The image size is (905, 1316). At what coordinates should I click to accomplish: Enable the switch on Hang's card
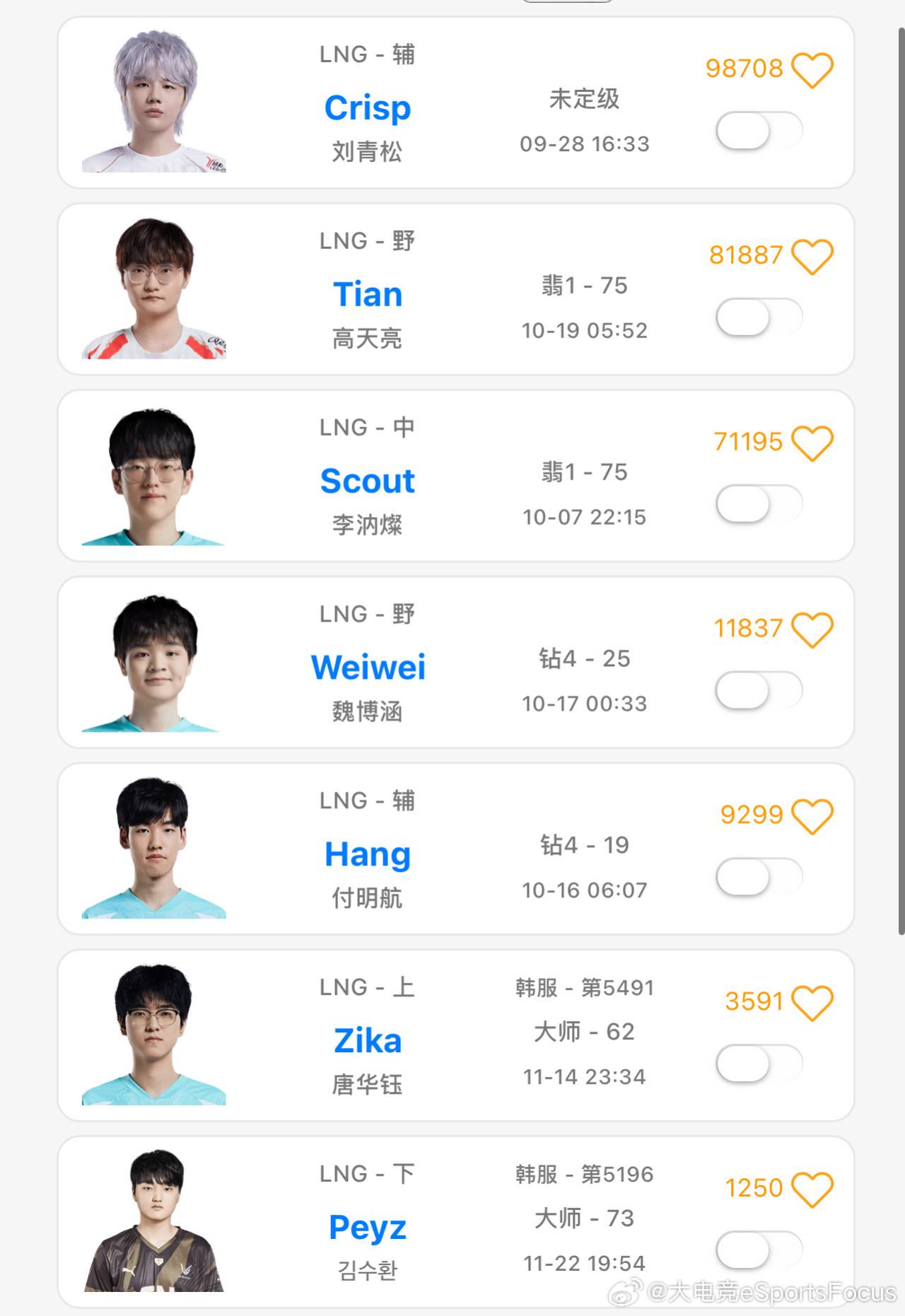(759, 878)
